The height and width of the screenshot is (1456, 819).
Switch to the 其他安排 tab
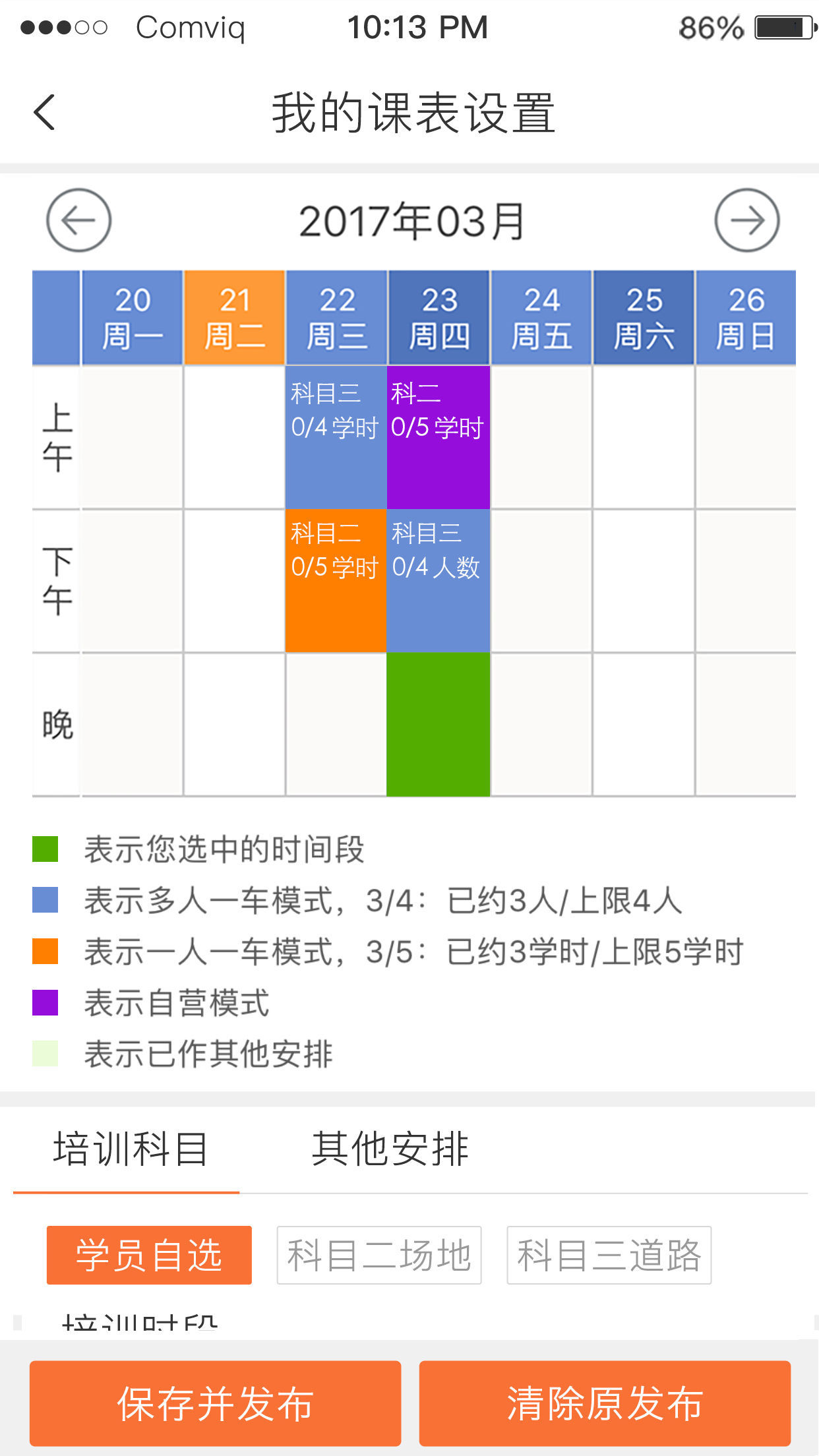pos(390,1149)
